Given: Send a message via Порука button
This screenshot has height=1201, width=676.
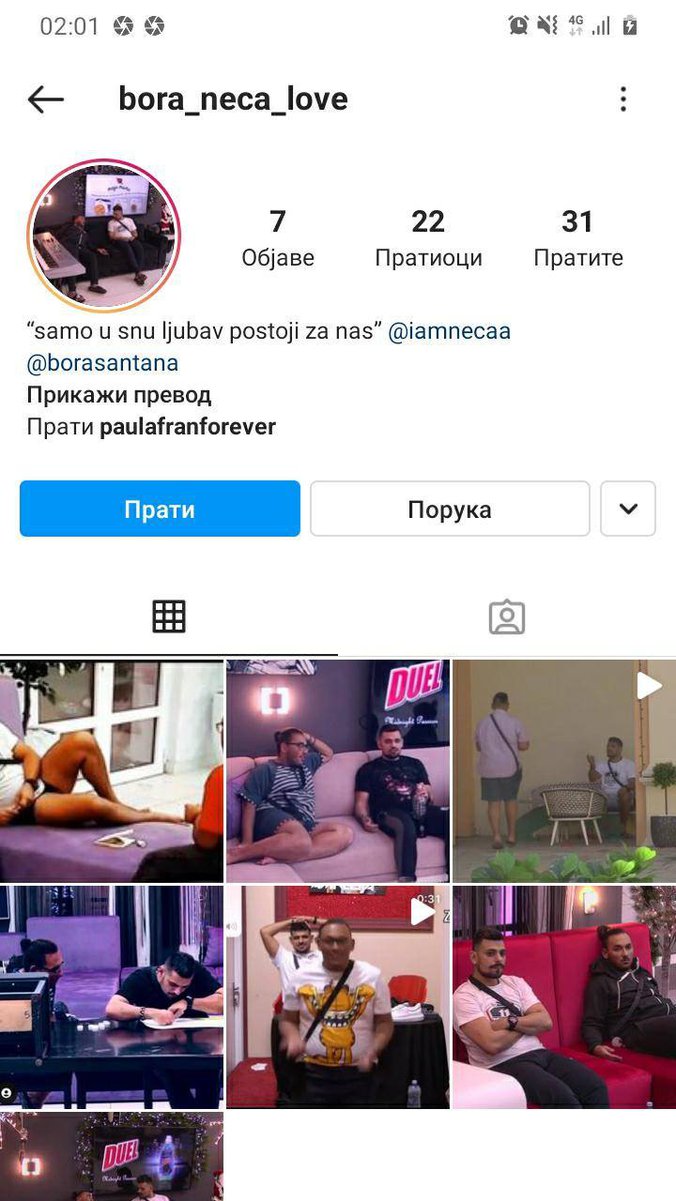Looking at the screenshot, I should point(449,509).
